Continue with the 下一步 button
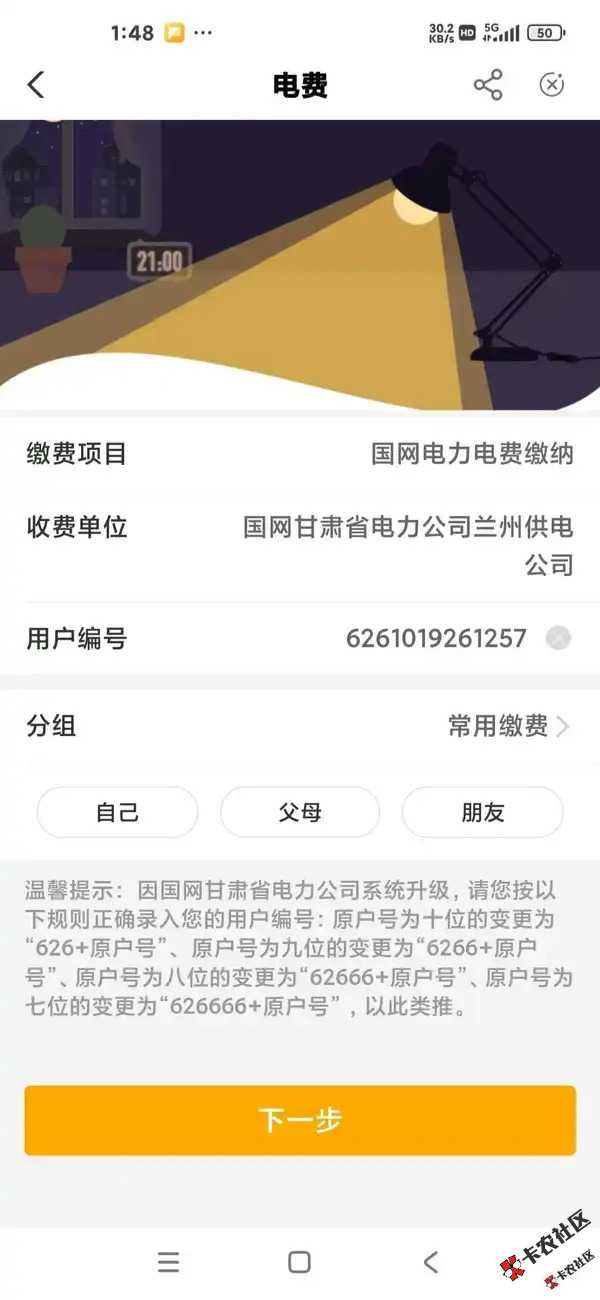Viewport: 600px width, 1300px height. pos(300,1120)
